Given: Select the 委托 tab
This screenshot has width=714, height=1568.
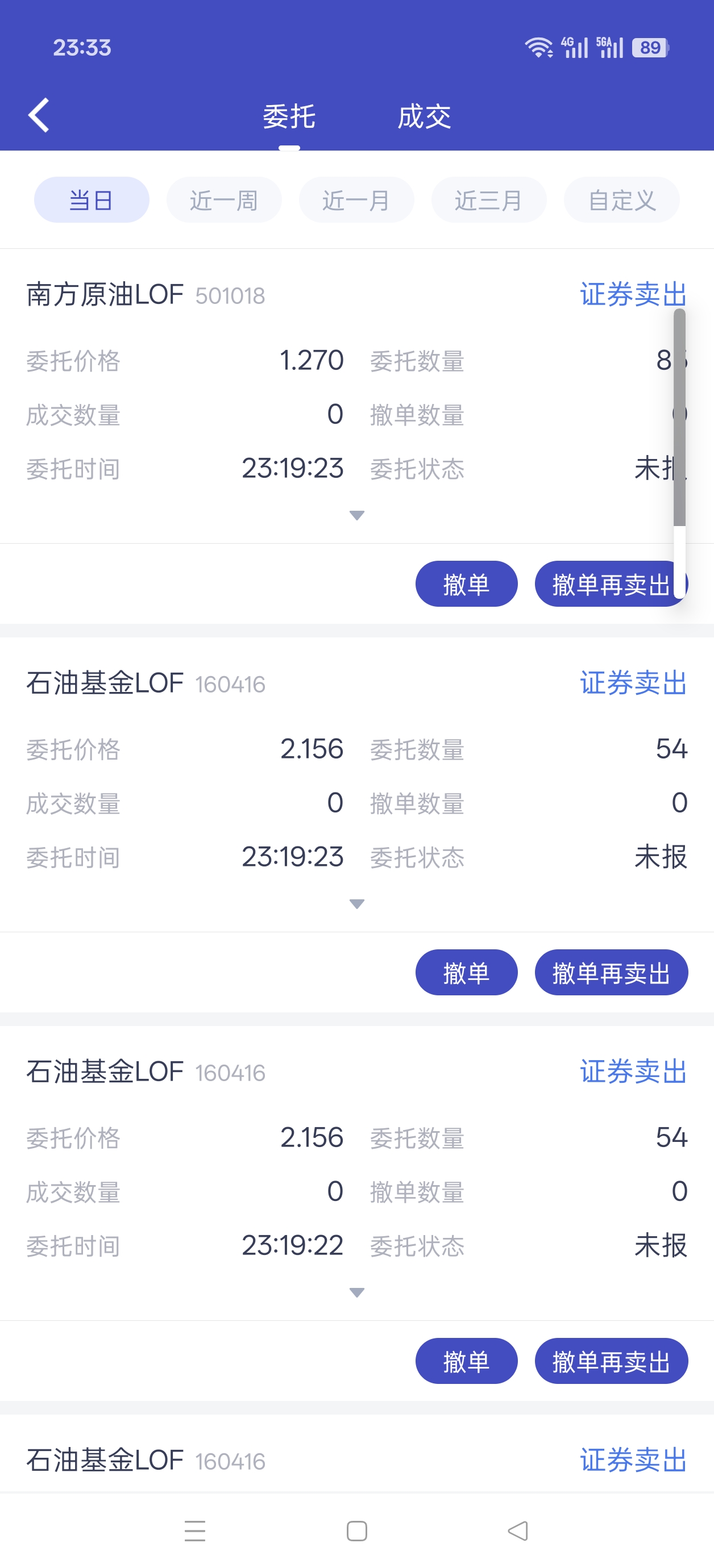Looking at the screenshot, I should 289,116.
